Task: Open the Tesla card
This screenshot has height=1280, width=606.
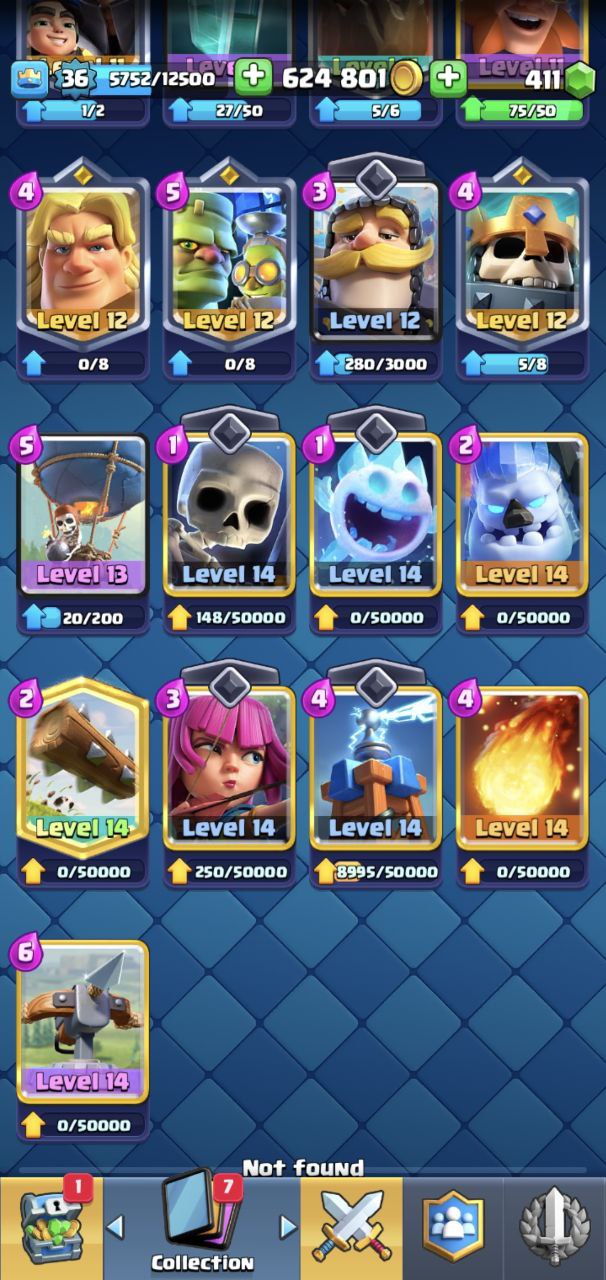Action: tap(375, 768)
